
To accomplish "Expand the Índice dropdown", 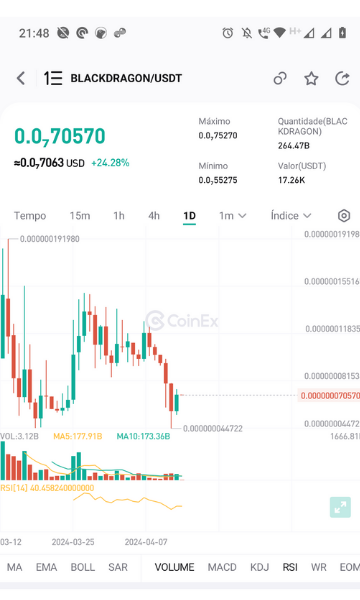I will click(x=291, y=216).
